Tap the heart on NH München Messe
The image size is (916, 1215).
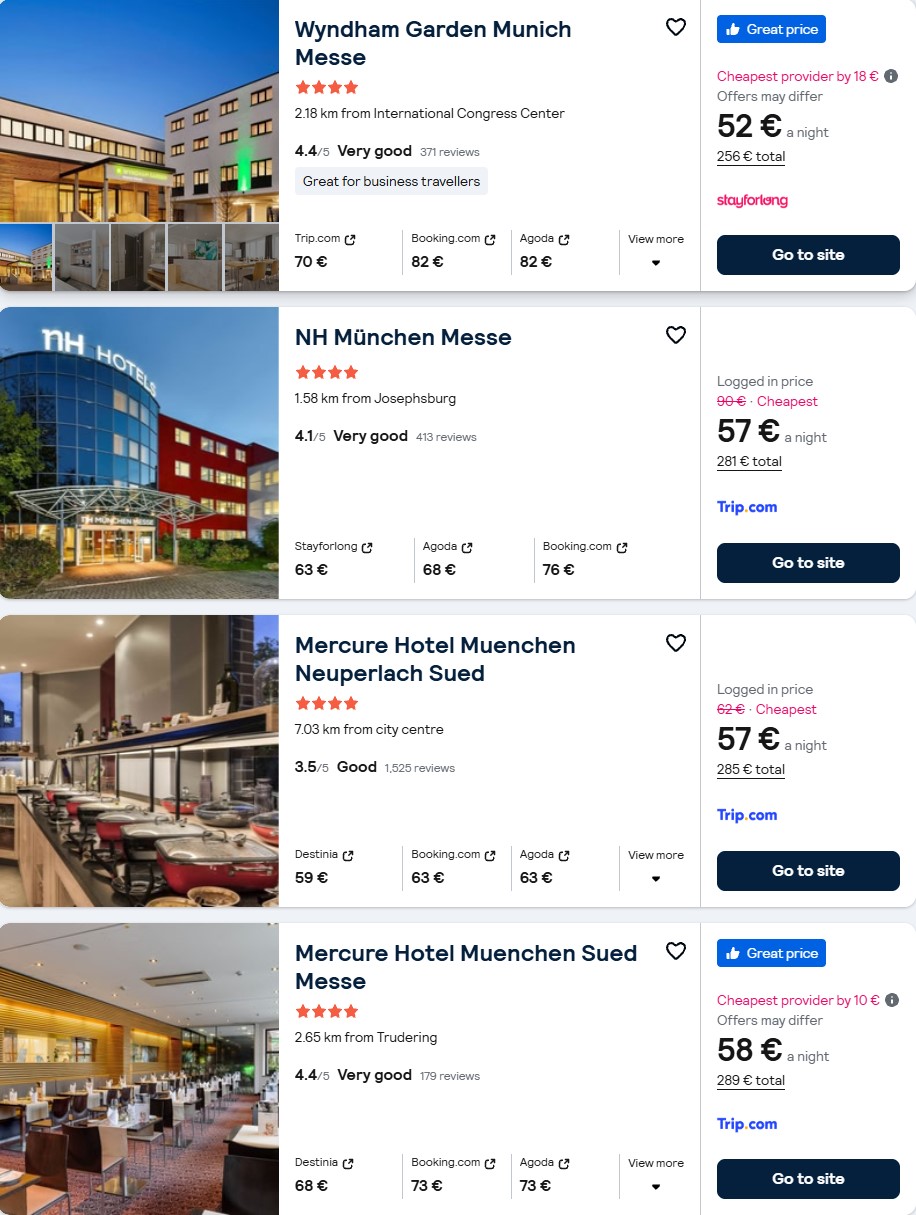click(676, 335)
